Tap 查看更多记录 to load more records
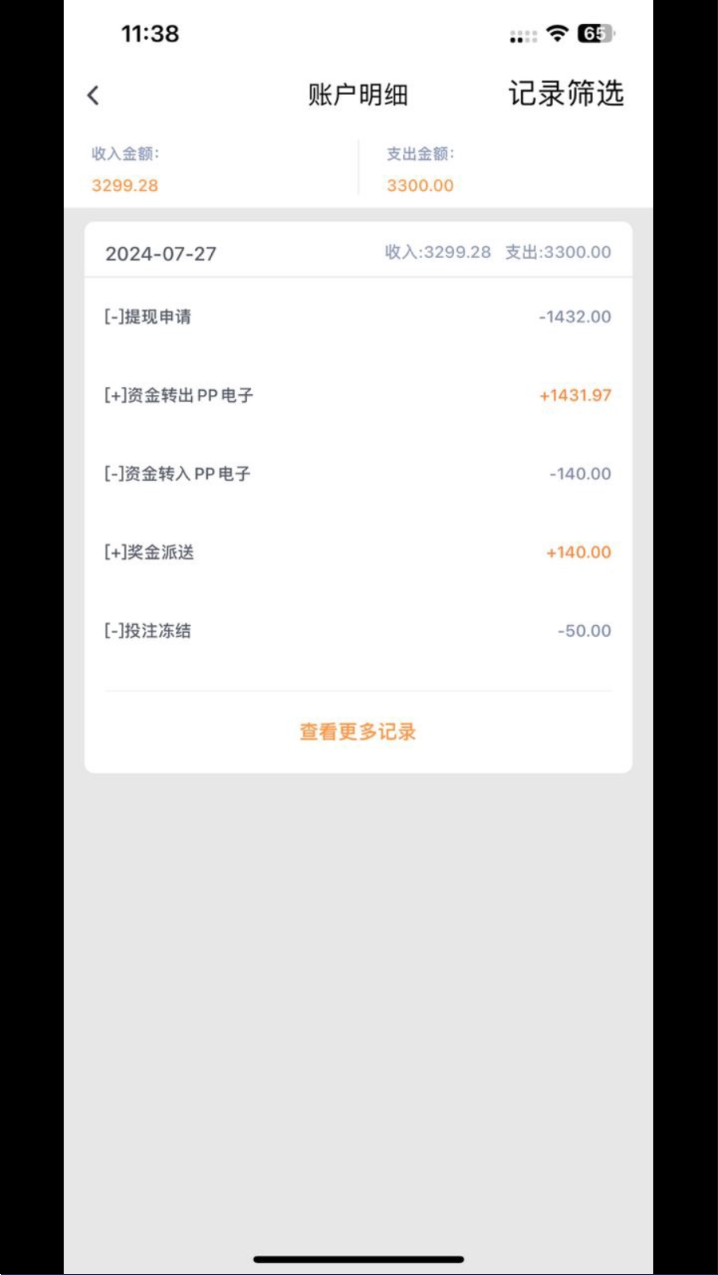Viewport: 718px width, 1275px height. point(358,732)
